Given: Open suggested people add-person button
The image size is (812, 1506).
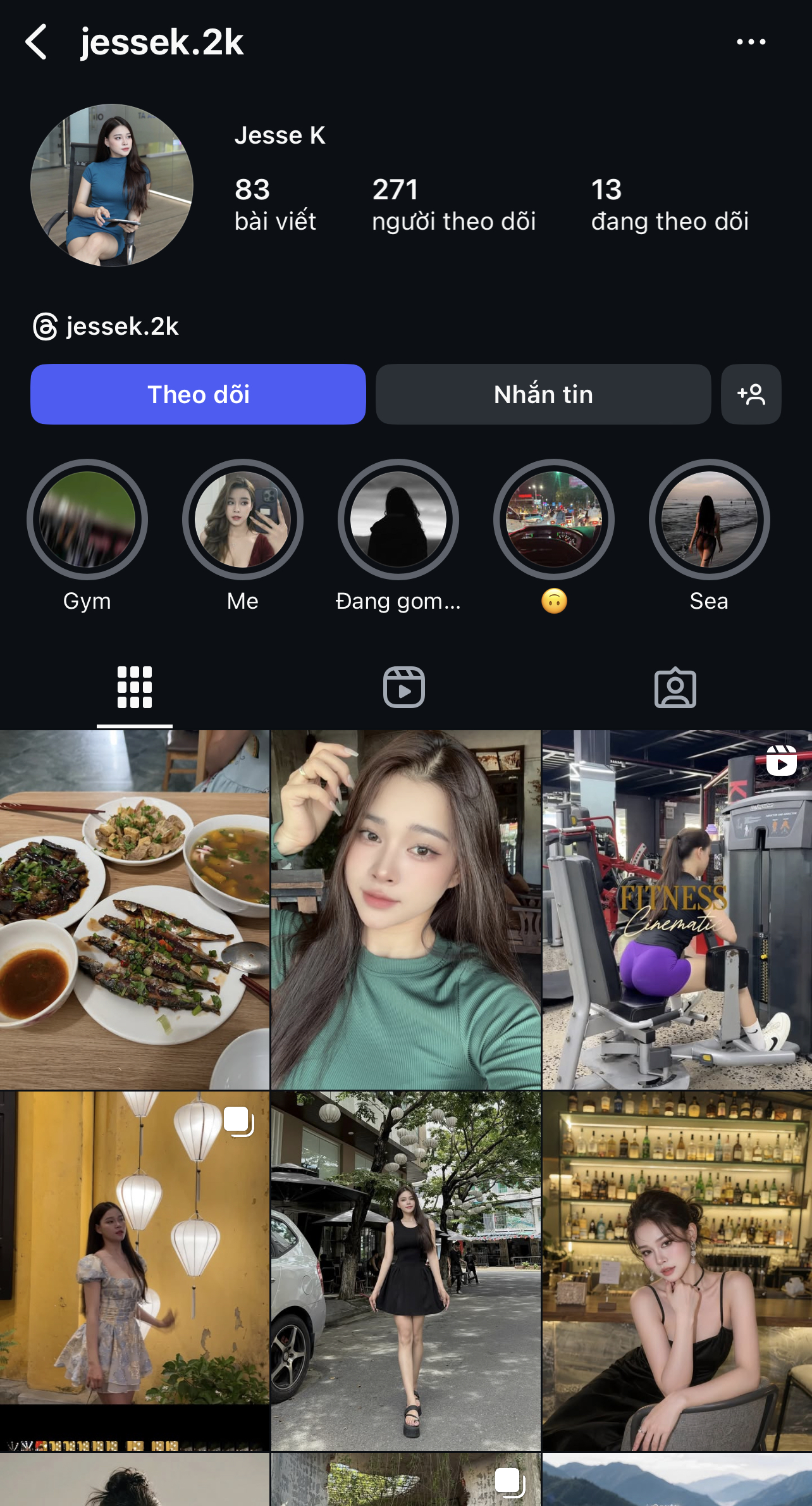Looking at the screenshot, I should click(x=751, y=394).
